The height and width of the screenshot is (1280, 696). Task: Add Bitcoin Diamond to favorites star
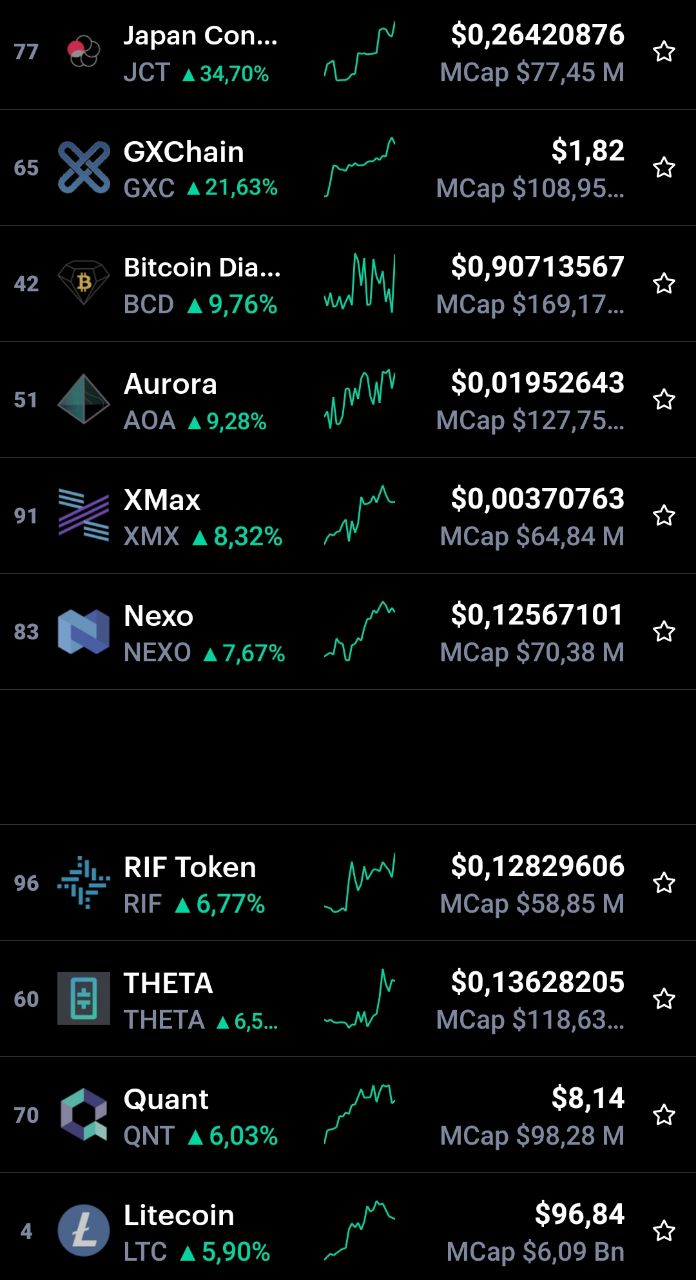point(664,284)
